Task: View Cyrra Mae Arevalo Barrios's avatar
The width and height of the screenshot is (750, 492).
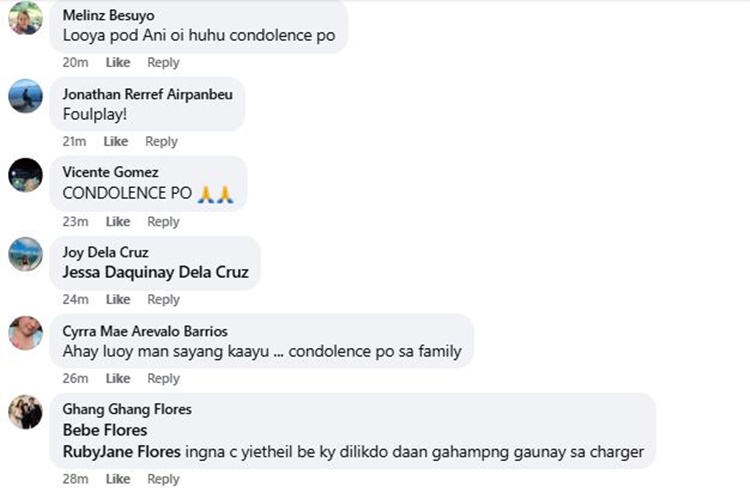Action: coord(26,333)
